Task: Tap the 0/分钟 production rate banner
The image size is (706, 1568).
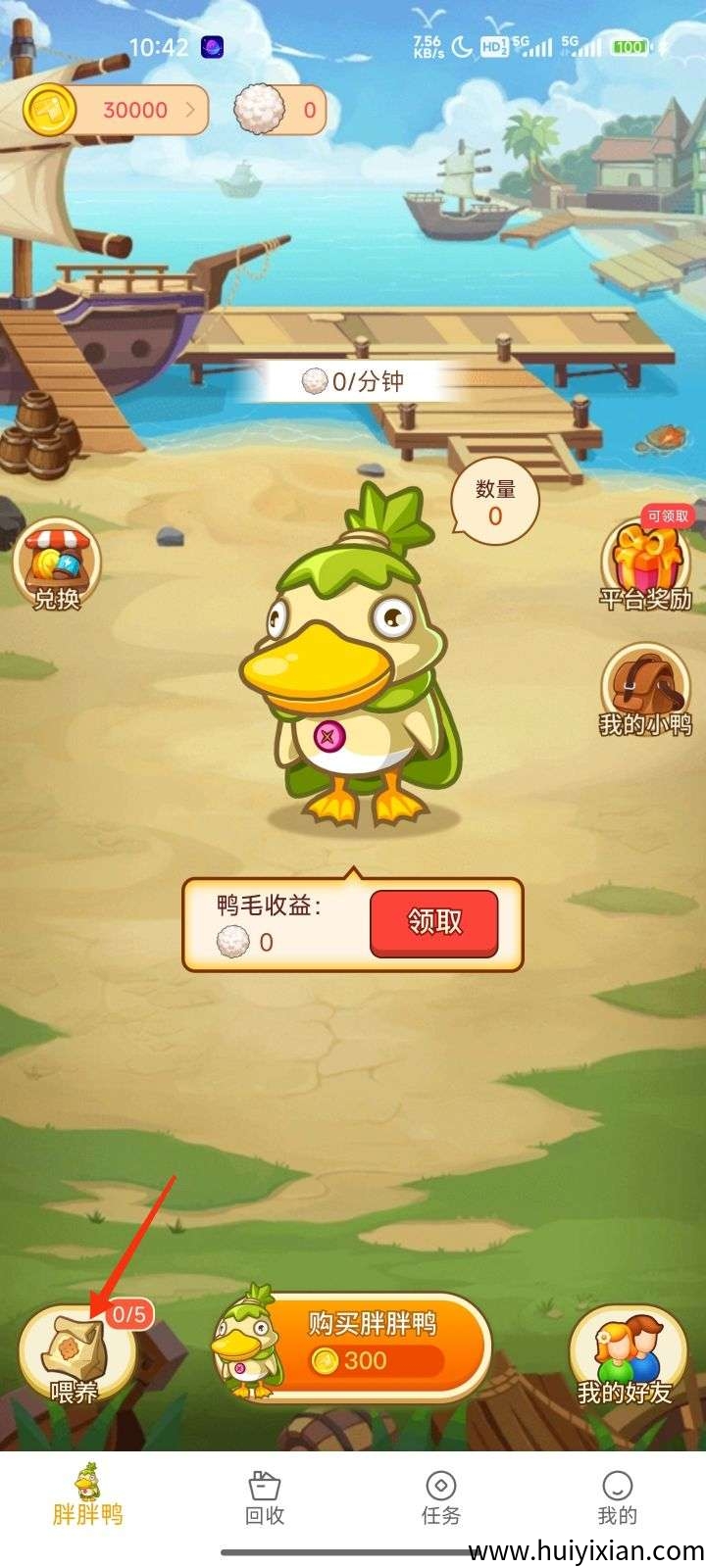Action: (353, 379)
